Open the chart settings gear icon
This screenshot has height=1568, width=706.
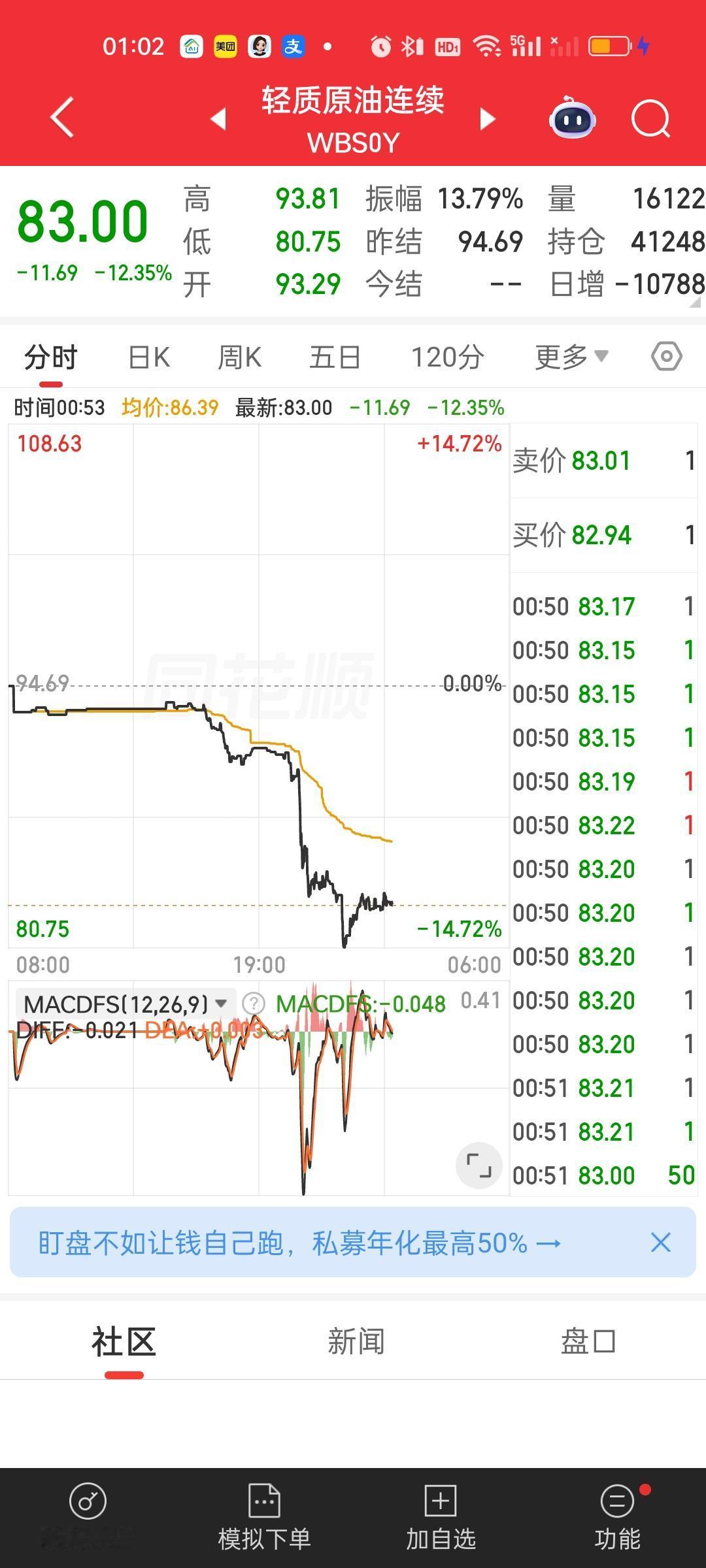coord(667,356)
